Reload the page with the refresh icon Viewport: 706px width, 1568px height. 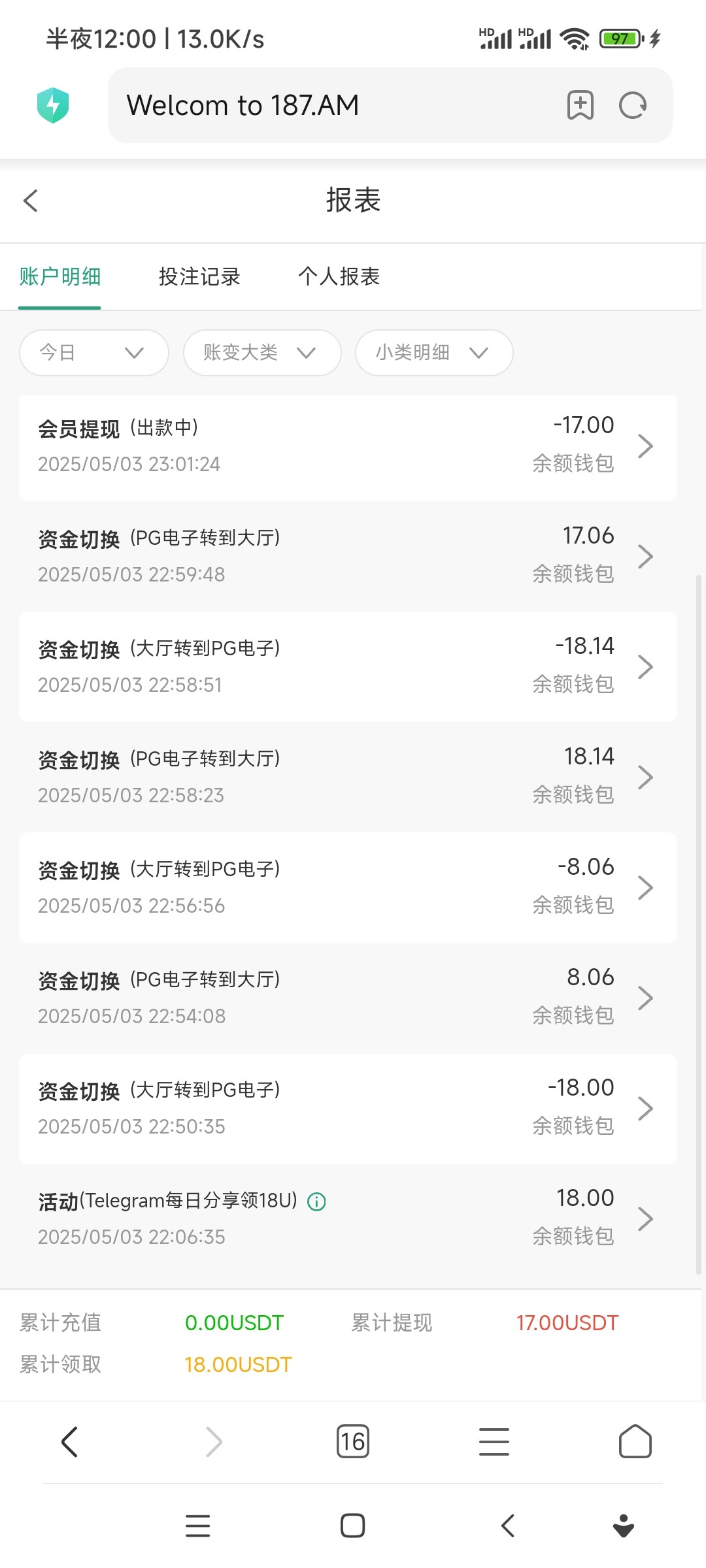(633, 105)
